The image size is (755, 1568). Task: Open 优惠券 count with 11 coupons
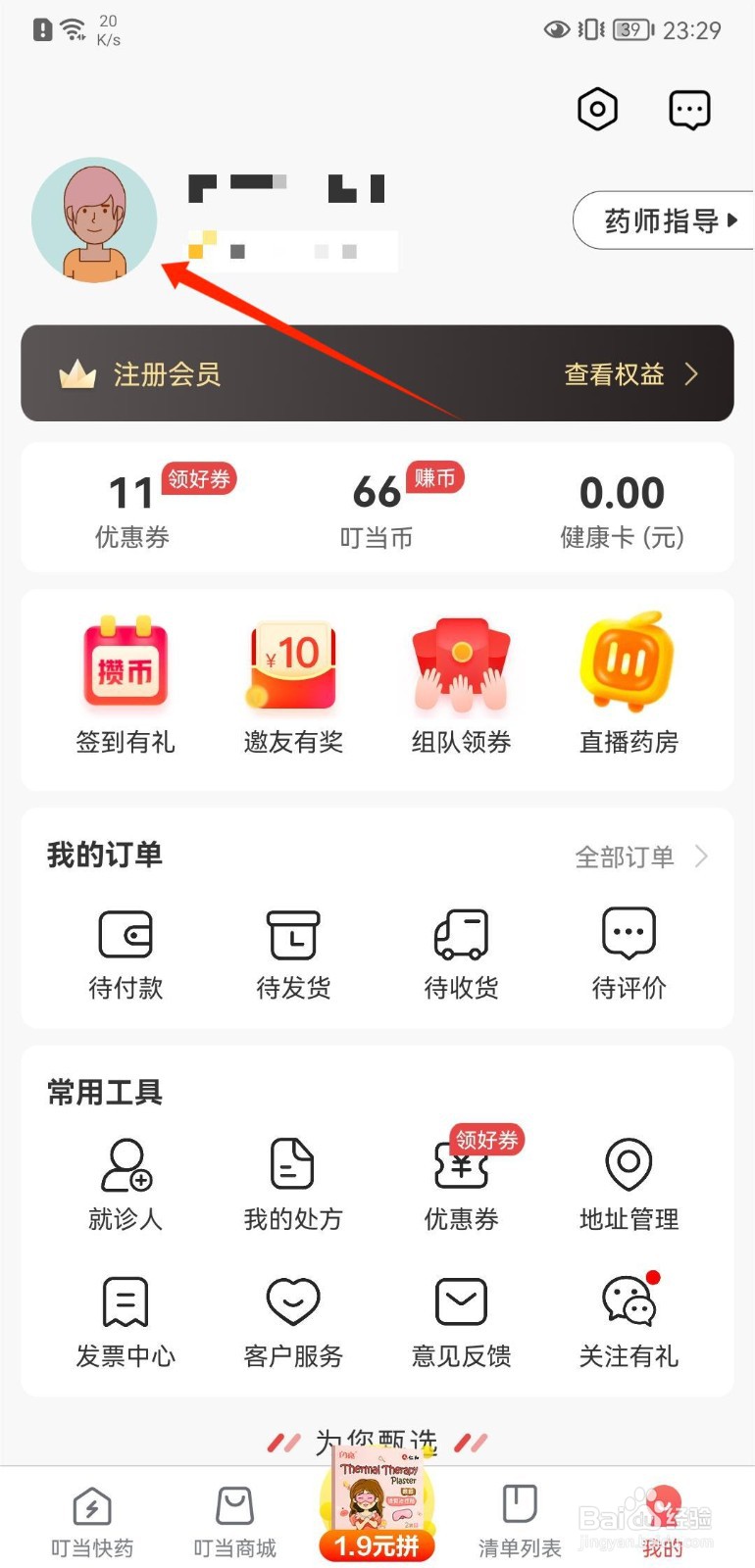click(x=132, y=510)
